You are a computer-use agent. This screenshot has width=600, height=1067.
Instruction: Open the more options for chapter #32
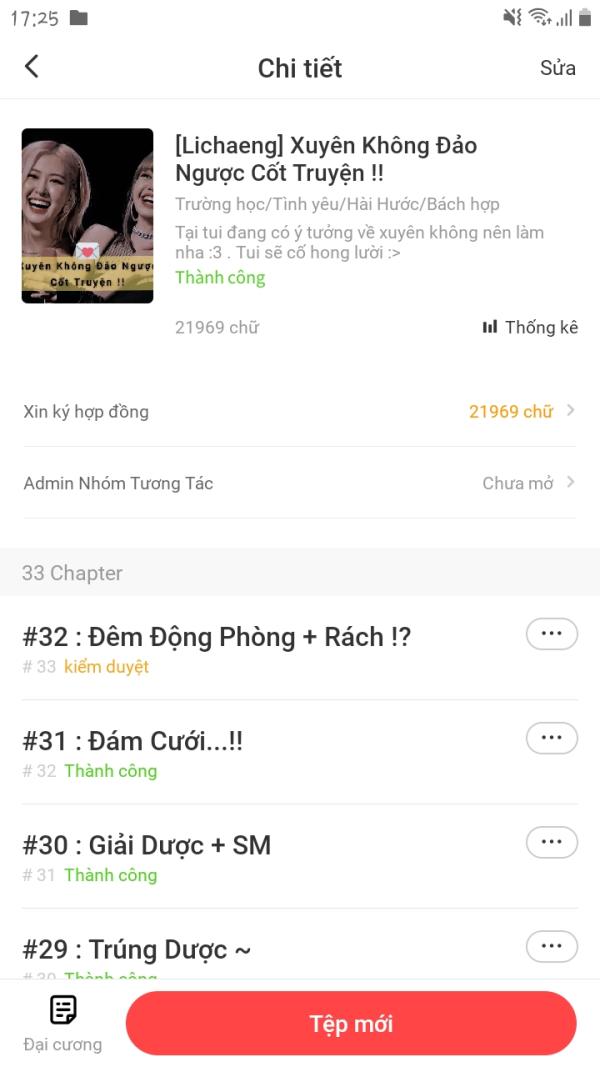pyautogui.click(x=551, y=634)
